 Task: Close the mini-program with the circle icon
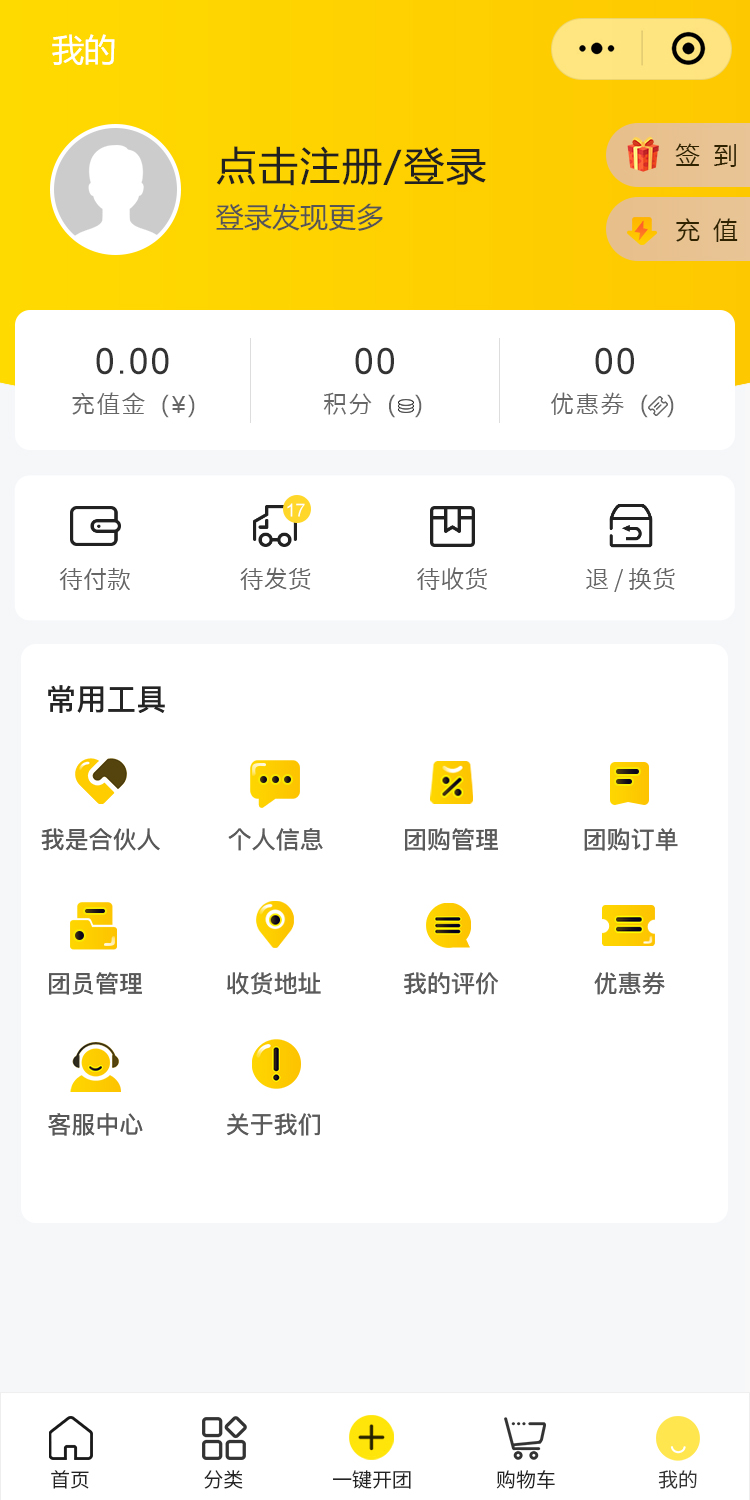pos(688,49)
